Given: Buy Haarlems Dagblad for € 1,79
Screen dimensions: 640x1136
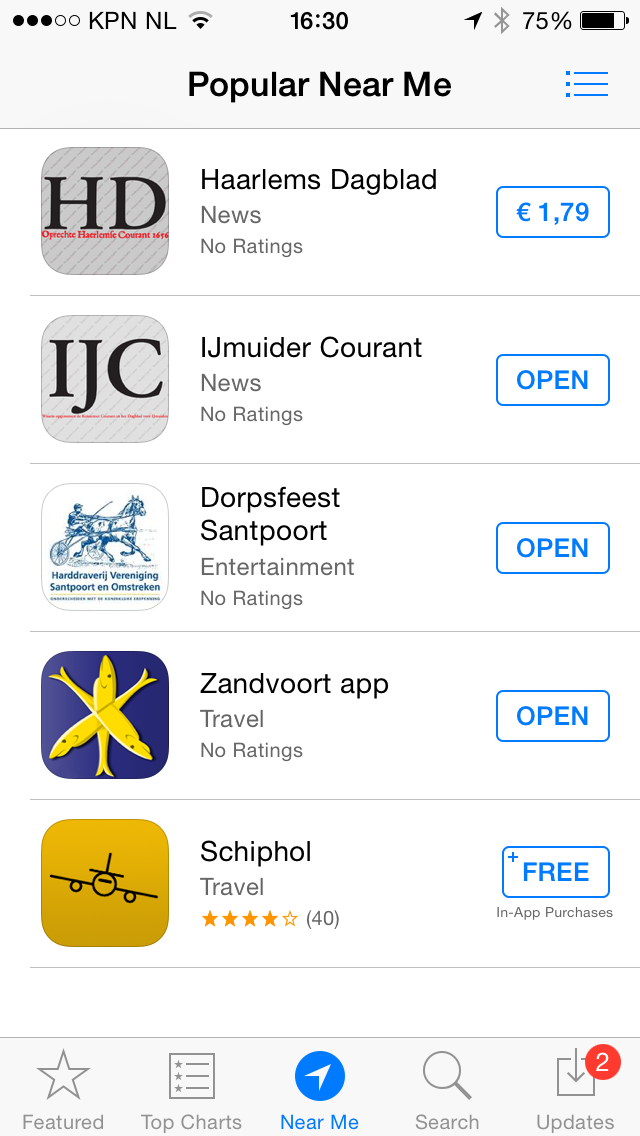Looking at the screenshot, I should (x=552, y=212).
